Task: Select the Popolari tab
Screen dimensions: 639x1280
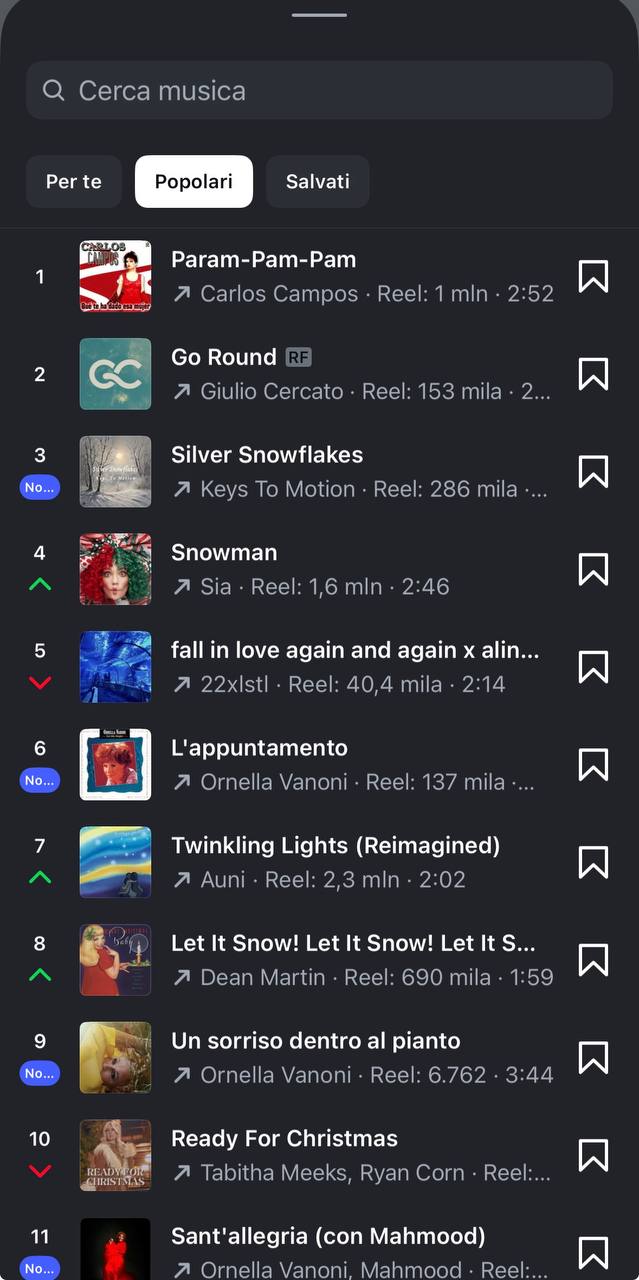Action: tap(194, 182)
